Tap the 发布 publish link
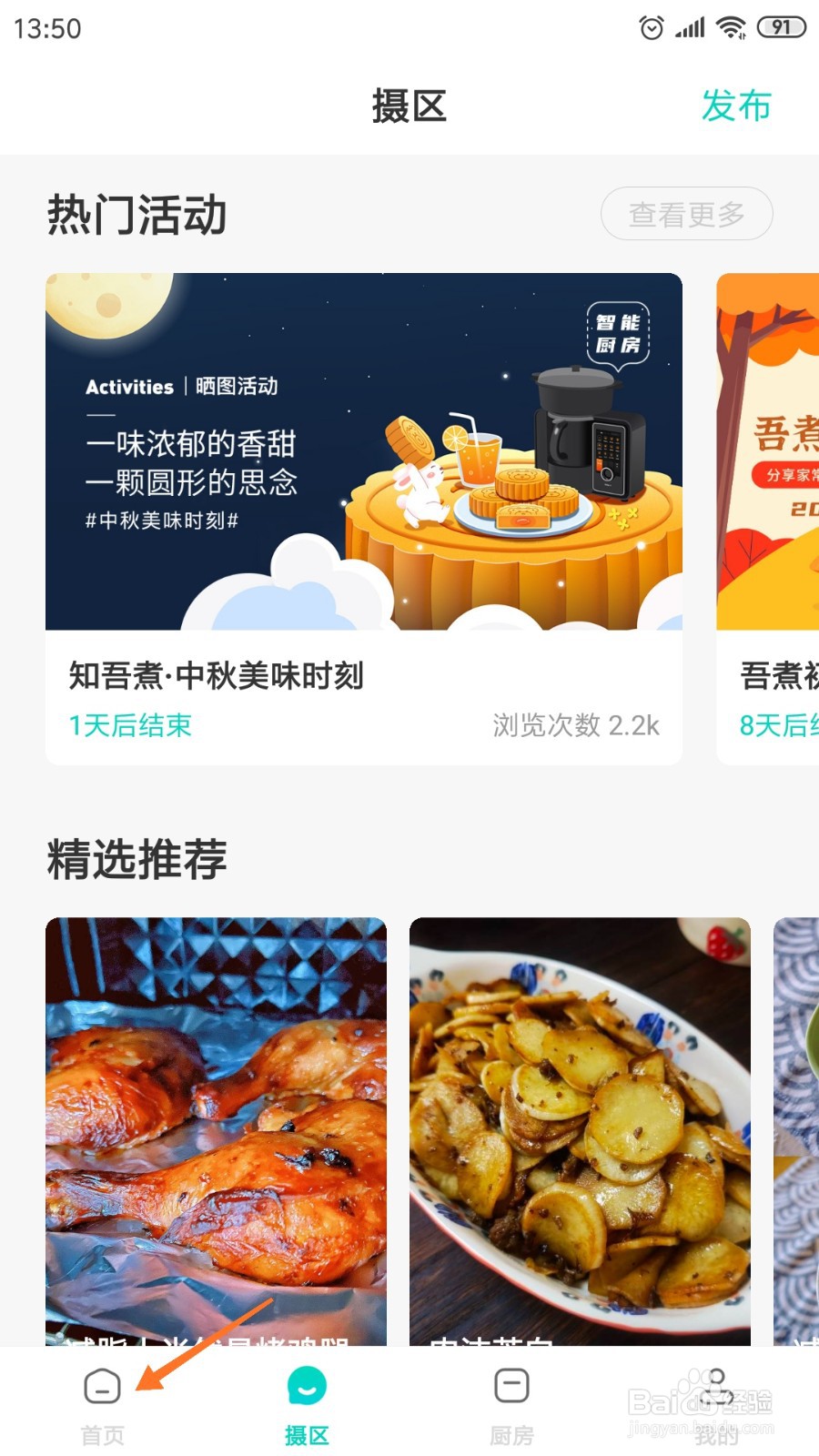The width and height of the screenshot is (819, 1456). pos(737,106)
